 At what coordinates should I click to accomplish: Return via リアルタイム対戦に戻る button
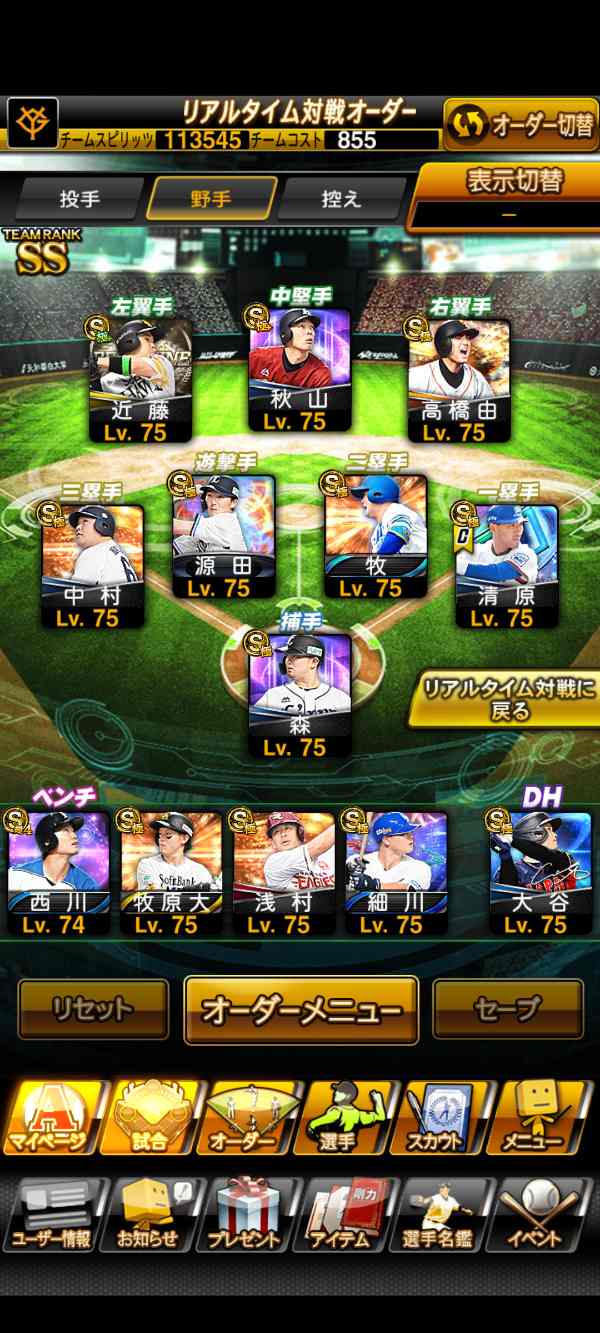point(505,699)
